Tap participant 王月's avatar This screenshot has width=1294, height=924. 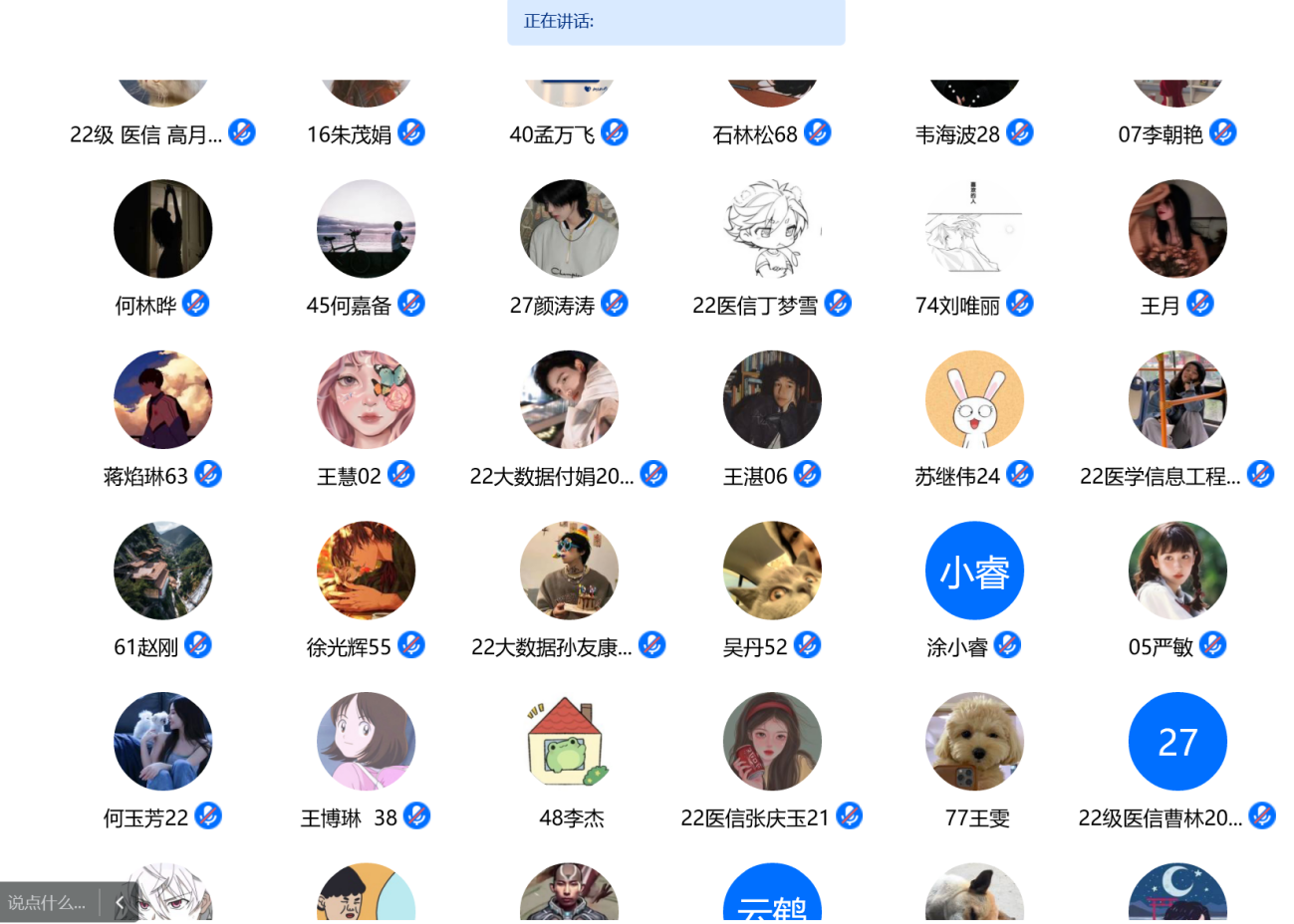tap(1177, 230)
